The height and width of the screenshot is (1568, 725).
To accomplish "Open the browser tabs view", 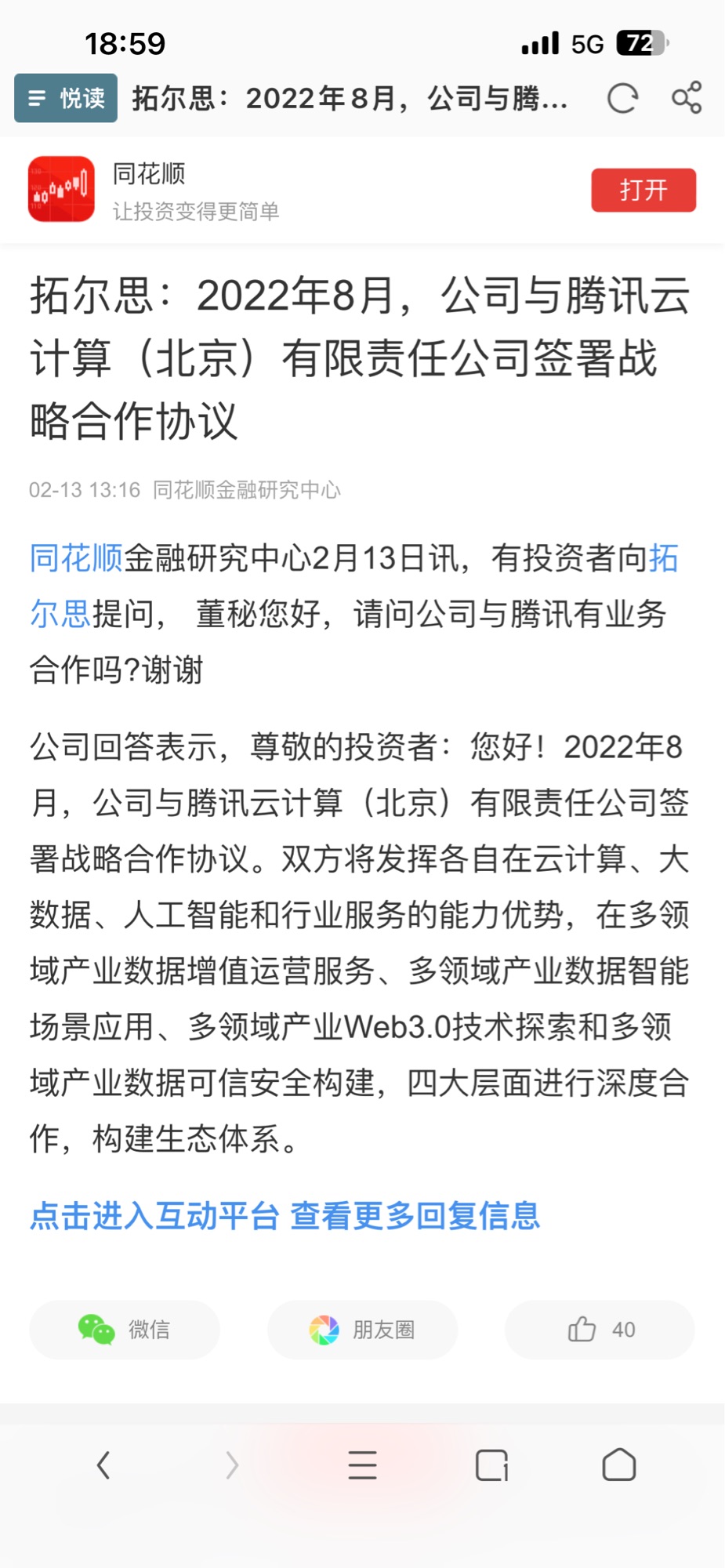I will [x=491, y=1465].
